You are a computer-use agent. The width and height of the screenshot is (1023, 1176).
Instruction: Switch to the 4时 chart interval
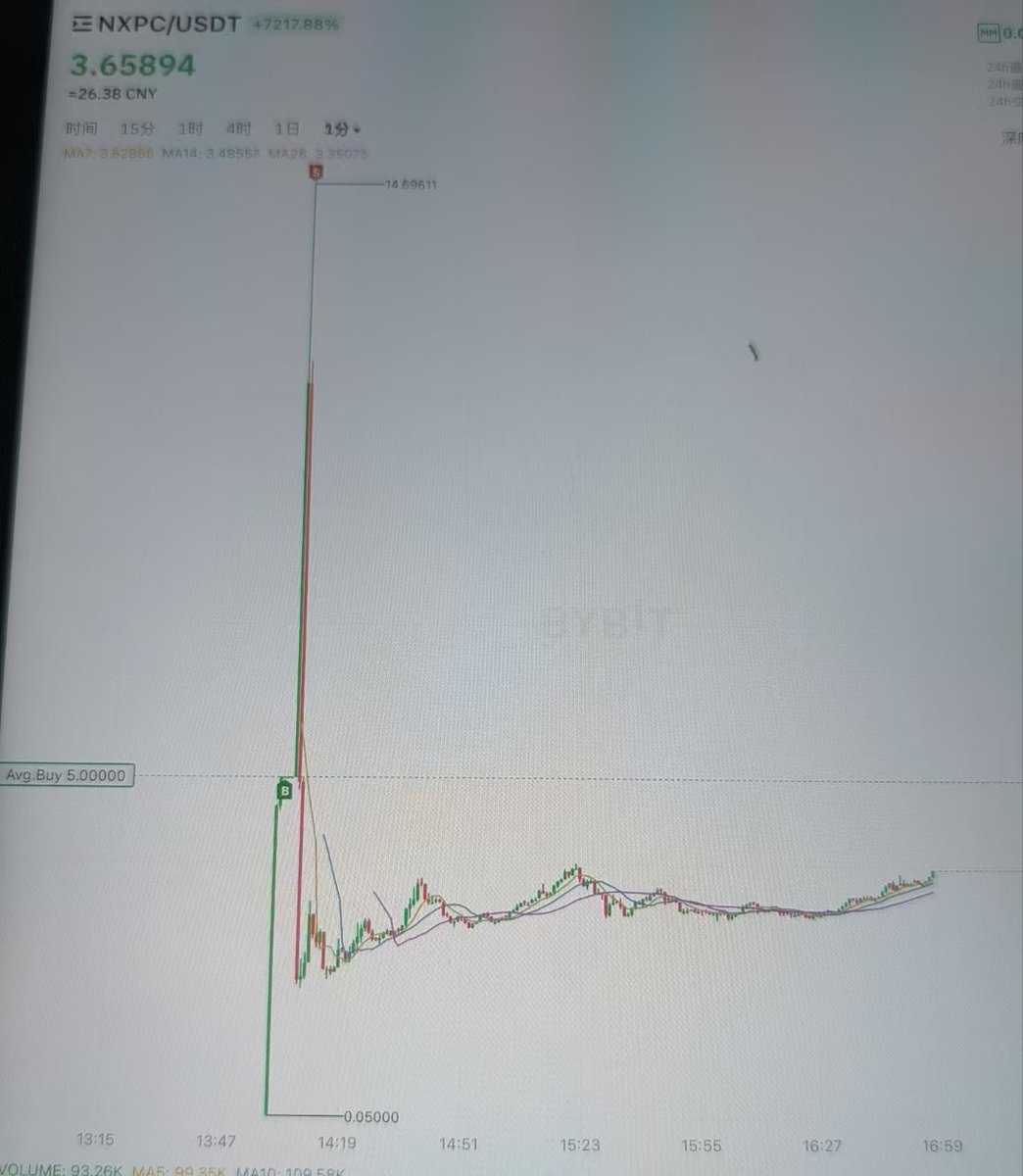coord(238,128)
